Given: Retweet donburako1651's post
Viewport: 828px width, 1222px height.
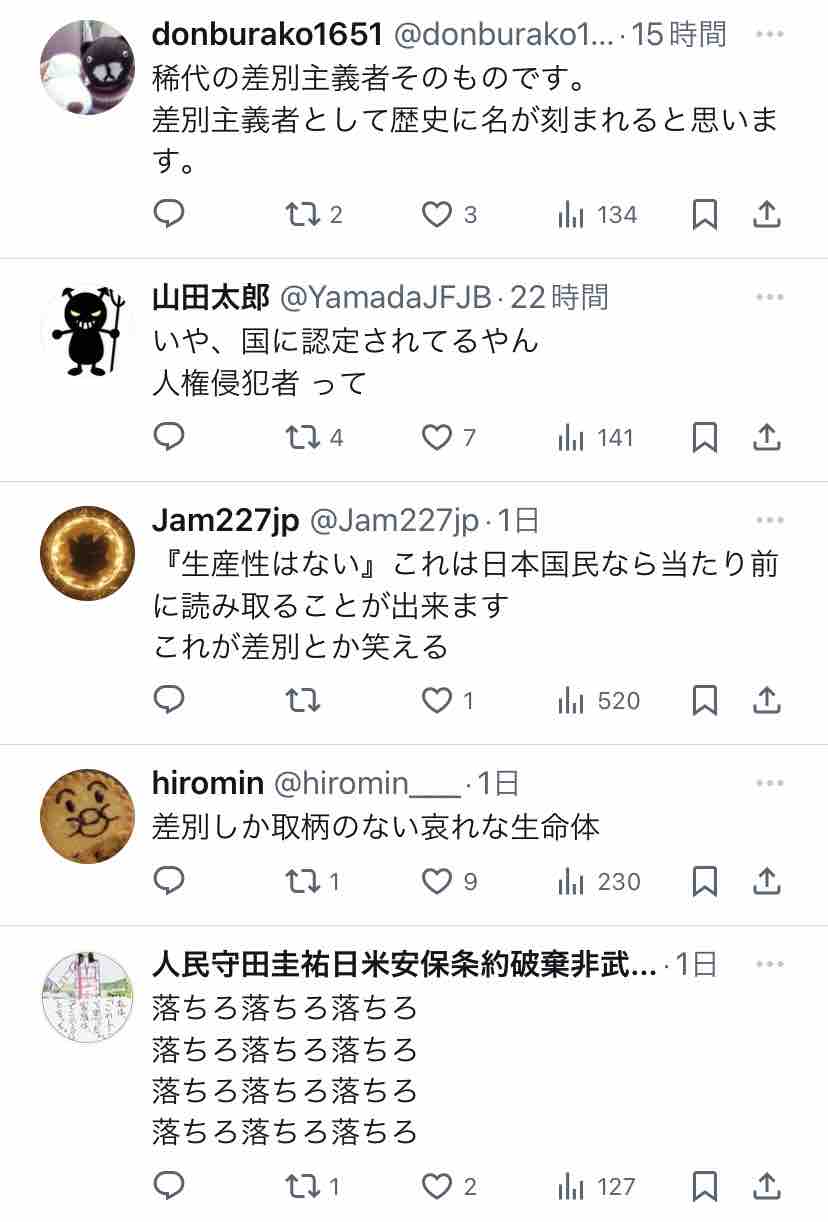Looking at the screenshot, I should [x=313, y=214].
